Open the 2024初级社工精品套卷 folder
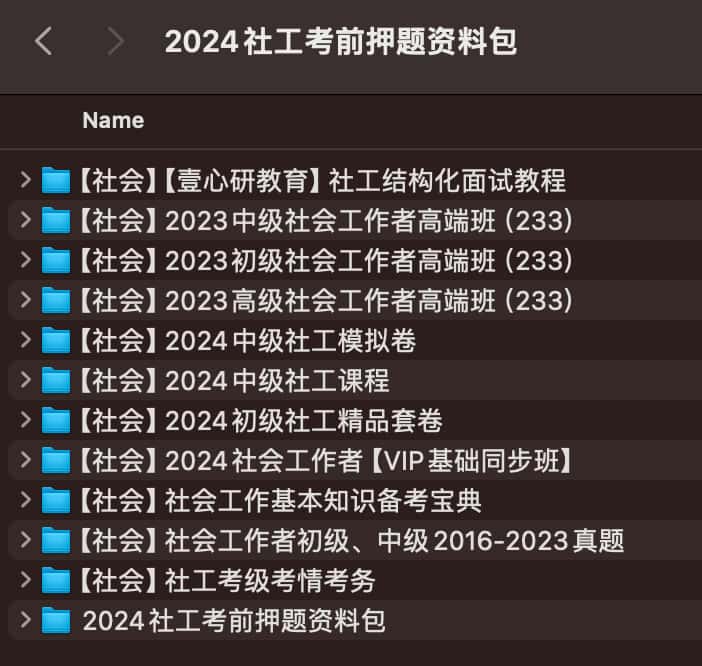Image resolution: width=702 pixels, height=666 pixels. pyautogui.click(x=258, y=421)
